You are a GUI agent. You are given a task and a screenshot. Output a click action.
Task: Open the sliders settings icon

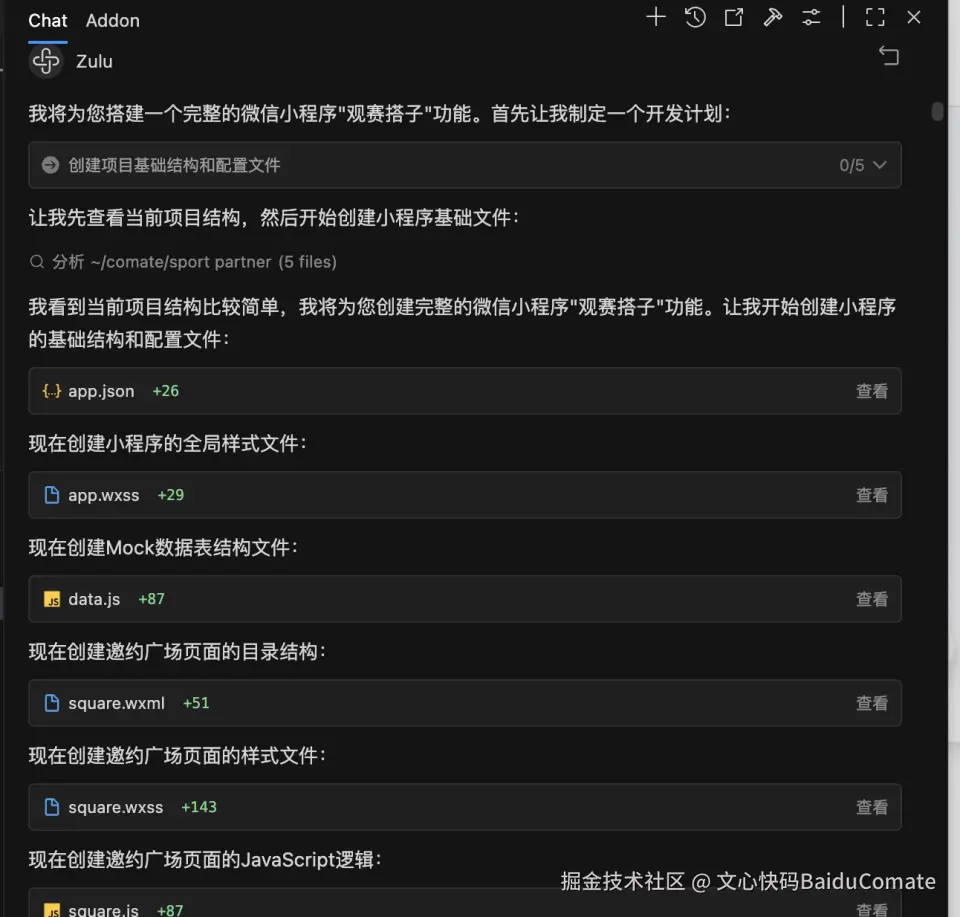pyautogui.click(x=811, y=17)
